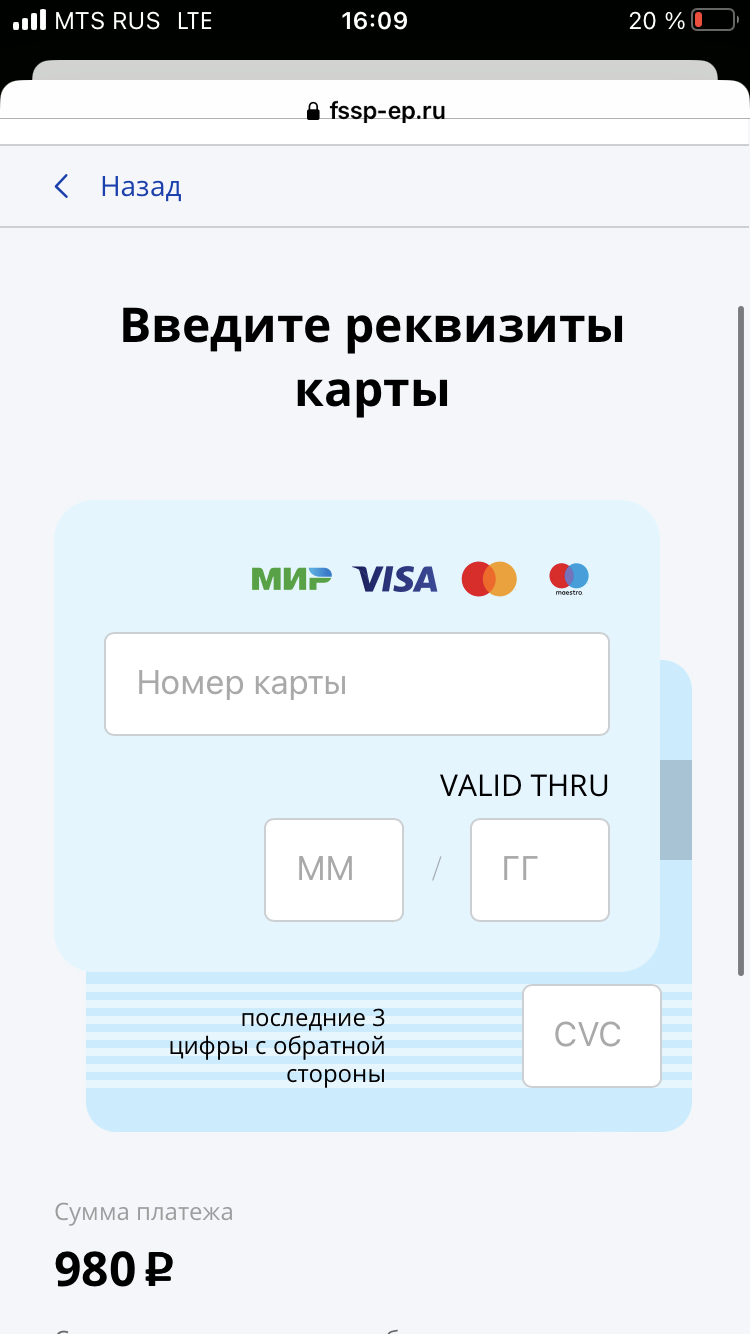Tap the Номер карты field

pyautogui.click(x=356, y=684)
